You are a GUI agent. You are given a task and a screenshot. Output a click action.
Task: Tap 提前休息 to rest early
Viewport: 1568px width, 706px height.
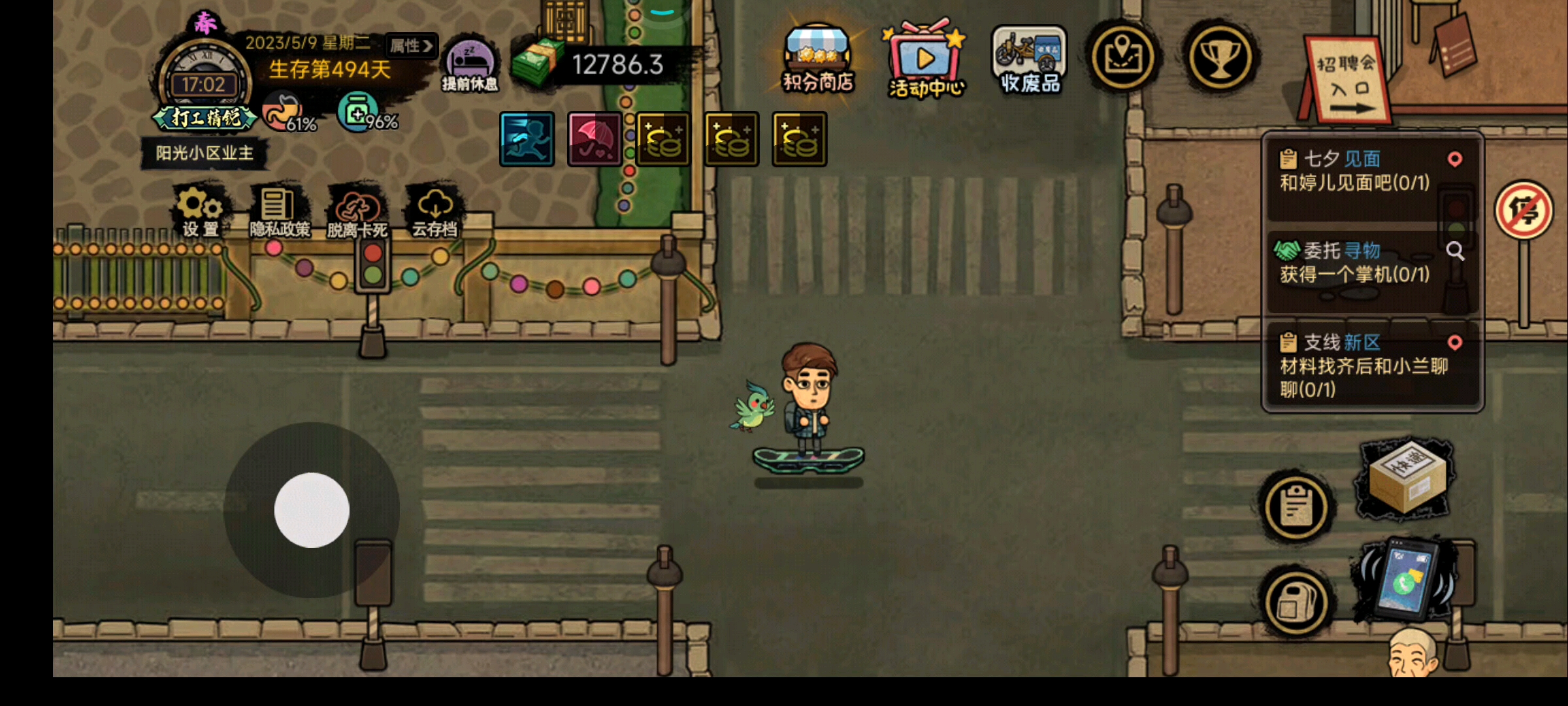(x=470, y=65)
